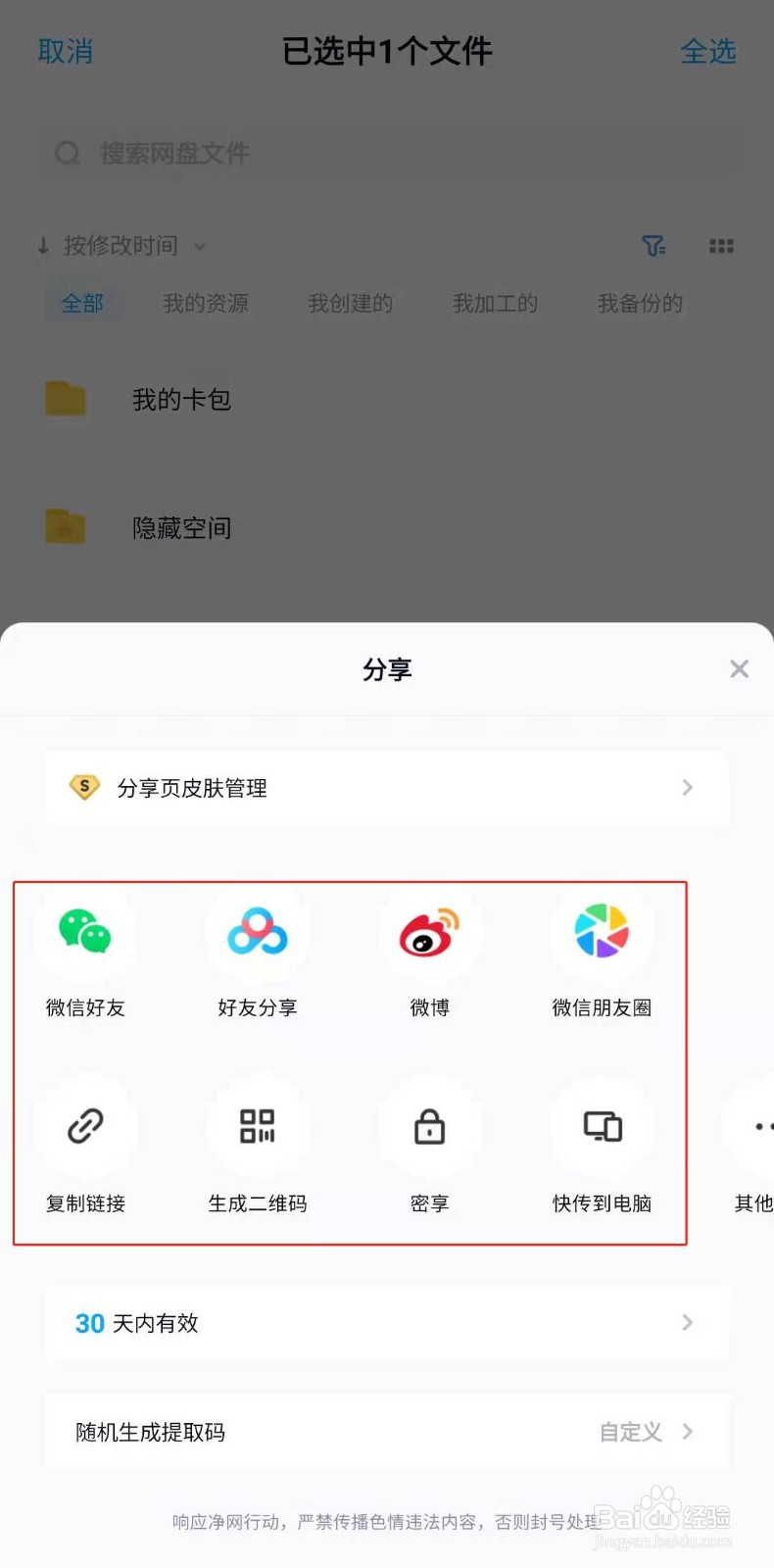Tap the 搜索网盘文件 search field
The width and height of the screenshot is (774, 1568).
pyautogui.click(x=387, y=153)
